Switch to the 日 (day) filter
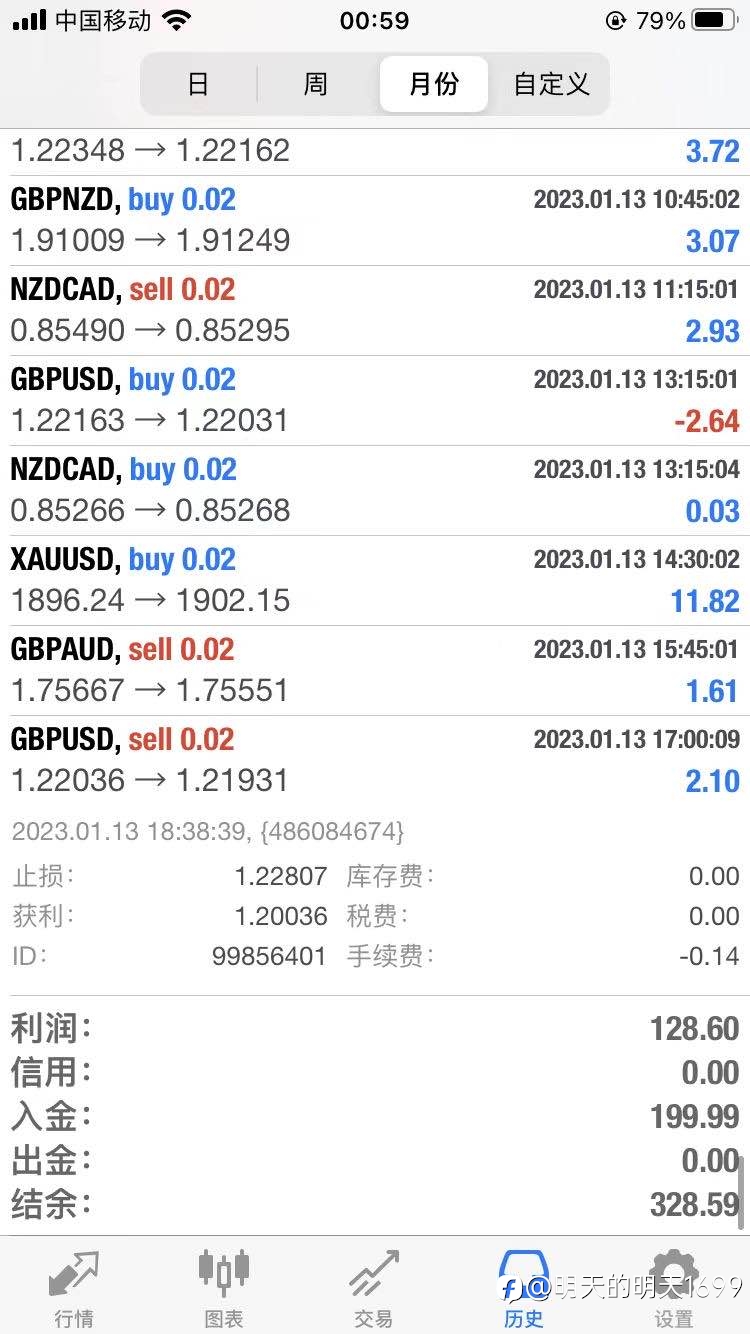750x1334 pixels. [198, 84]
